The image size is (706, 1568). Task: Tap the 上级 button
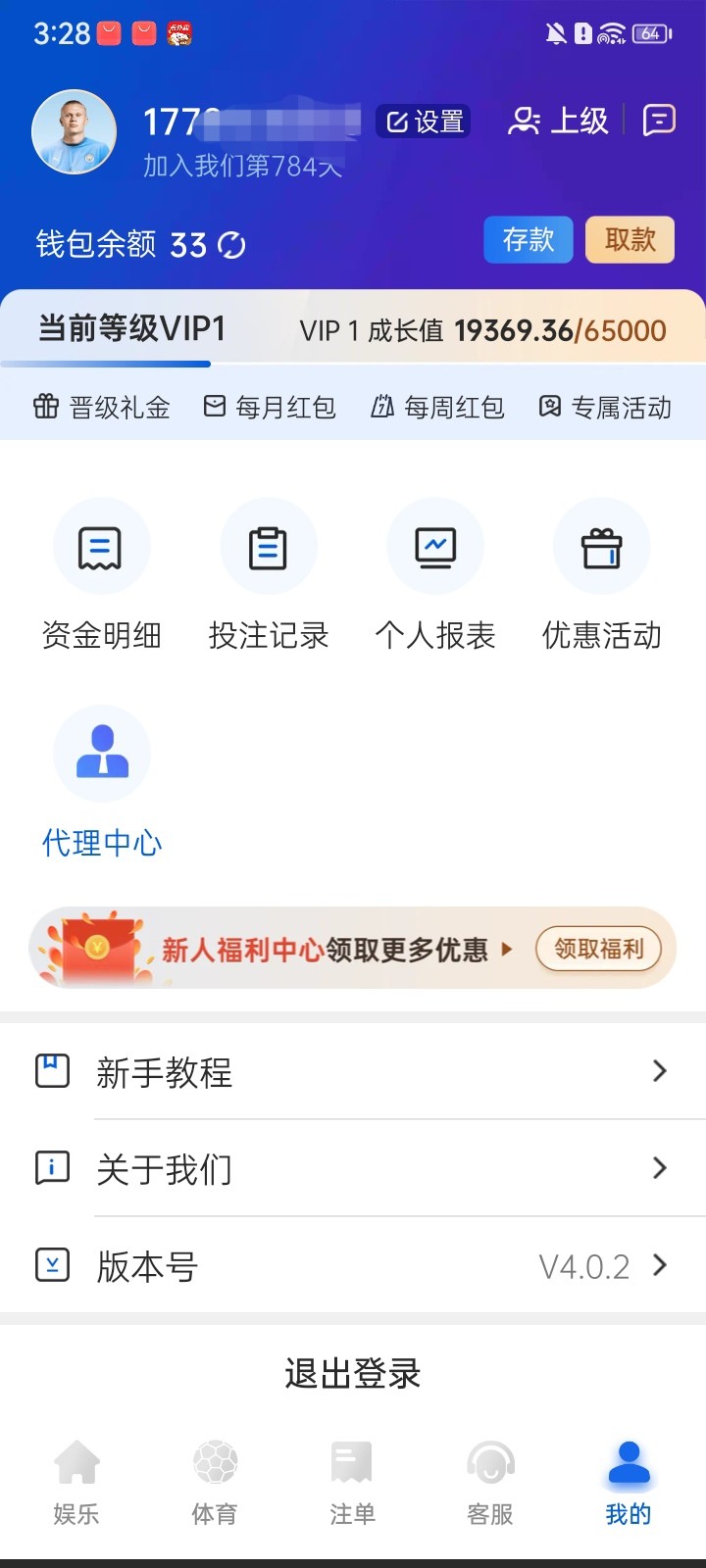(559, 121)
